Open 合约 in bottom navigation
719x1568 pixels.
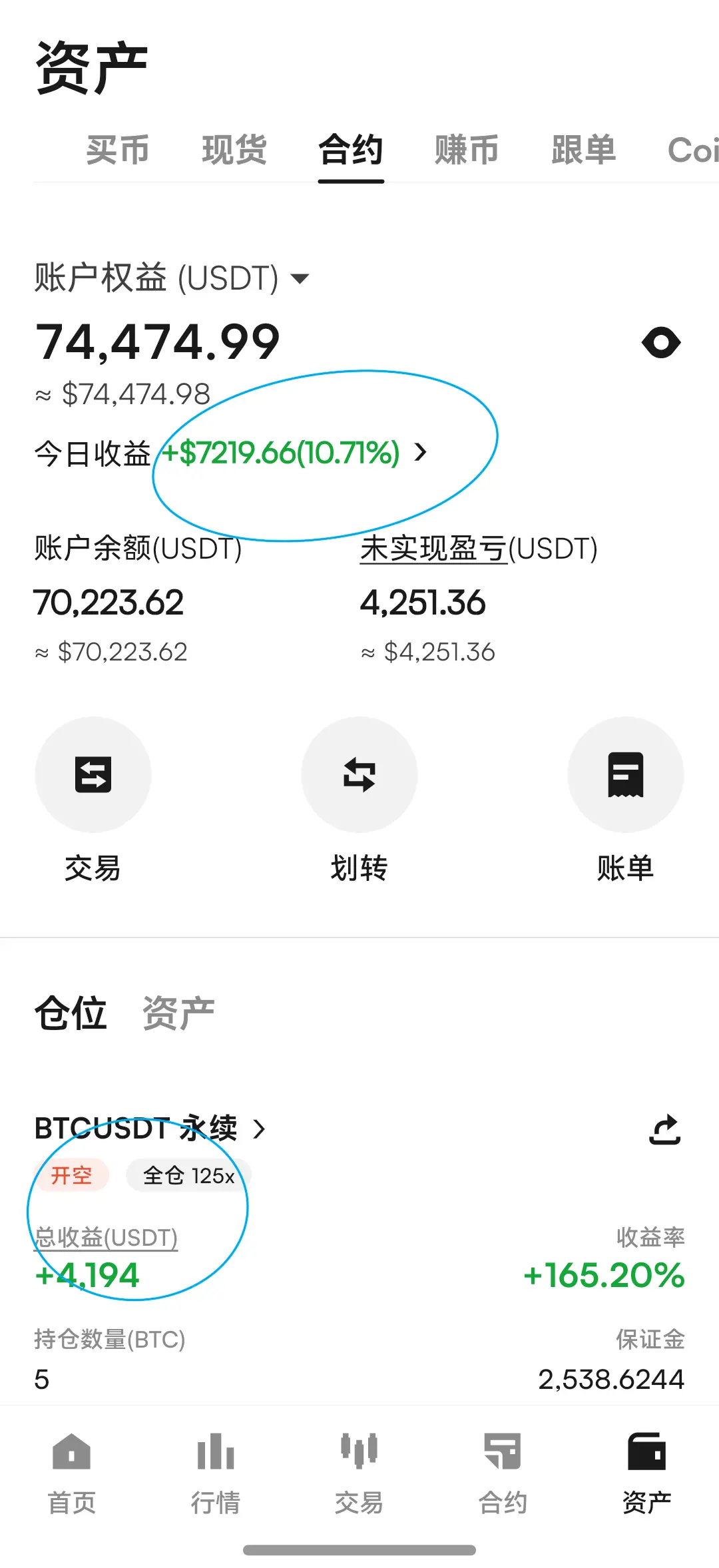pyautogui.click(x=503, y=1468)
